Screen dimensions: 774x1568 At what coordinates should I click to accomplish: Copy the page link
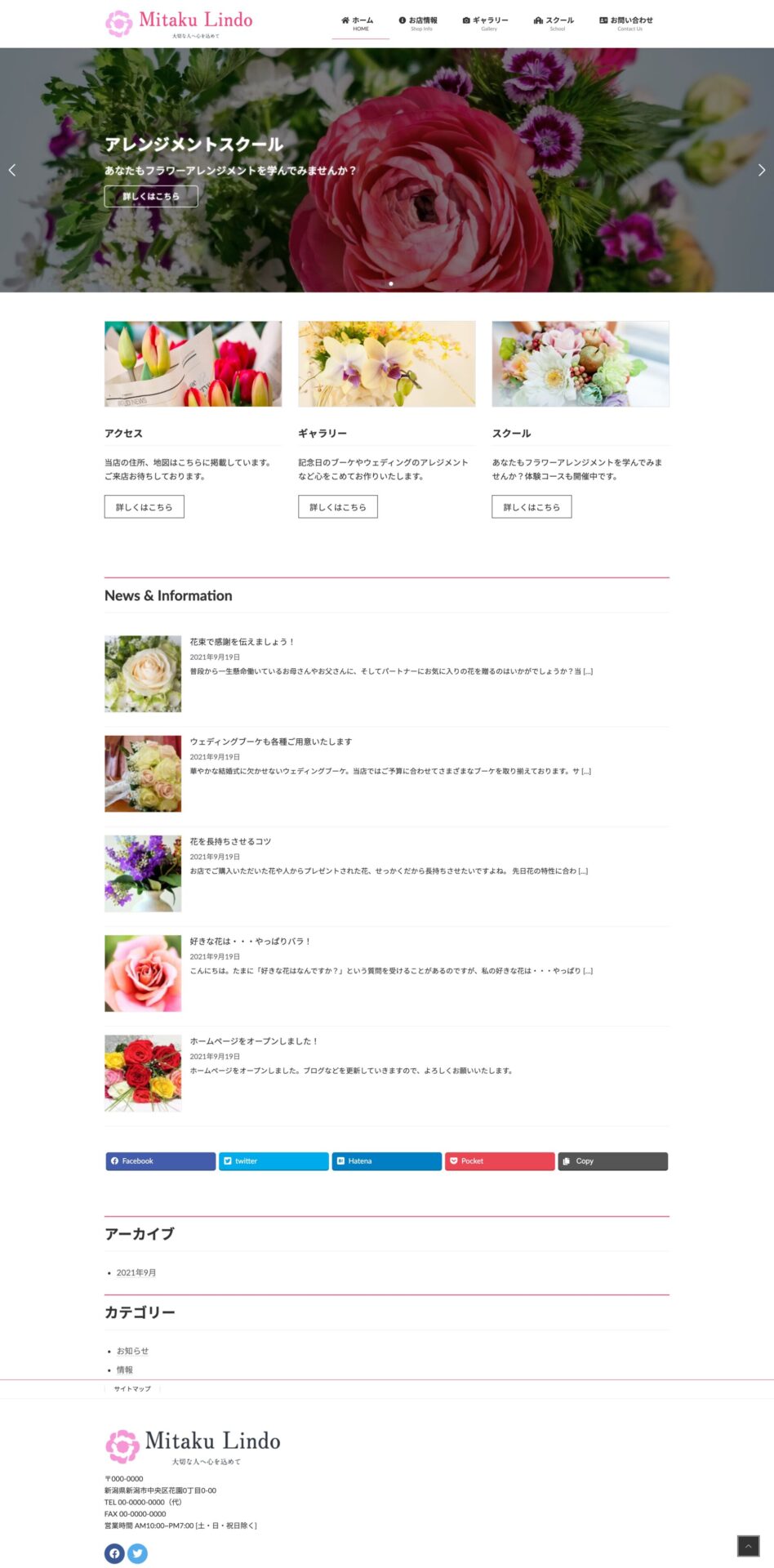click(x=612, y=1161)
